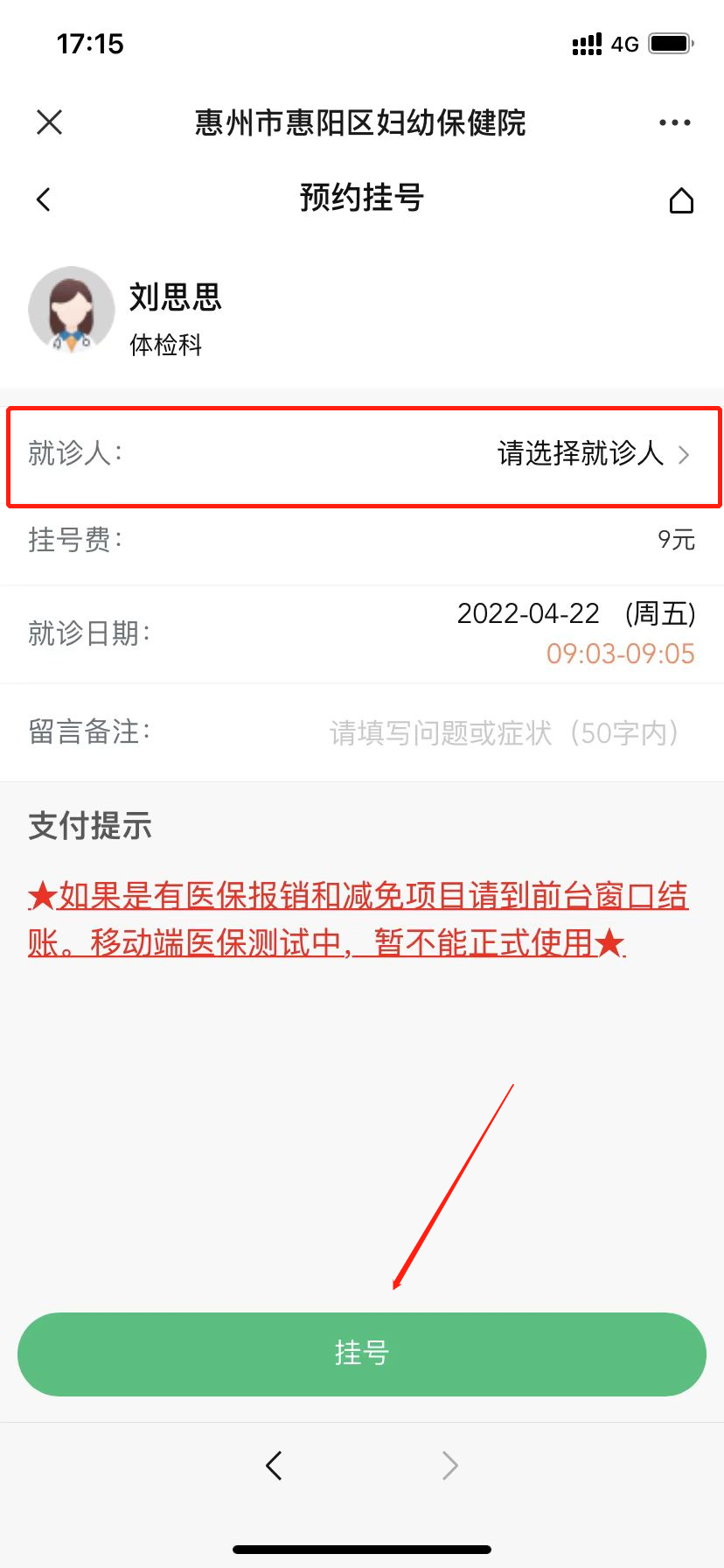724x1568 pixels.
Task: Tap the 留言备注 input field
Action: pos(504,732)
